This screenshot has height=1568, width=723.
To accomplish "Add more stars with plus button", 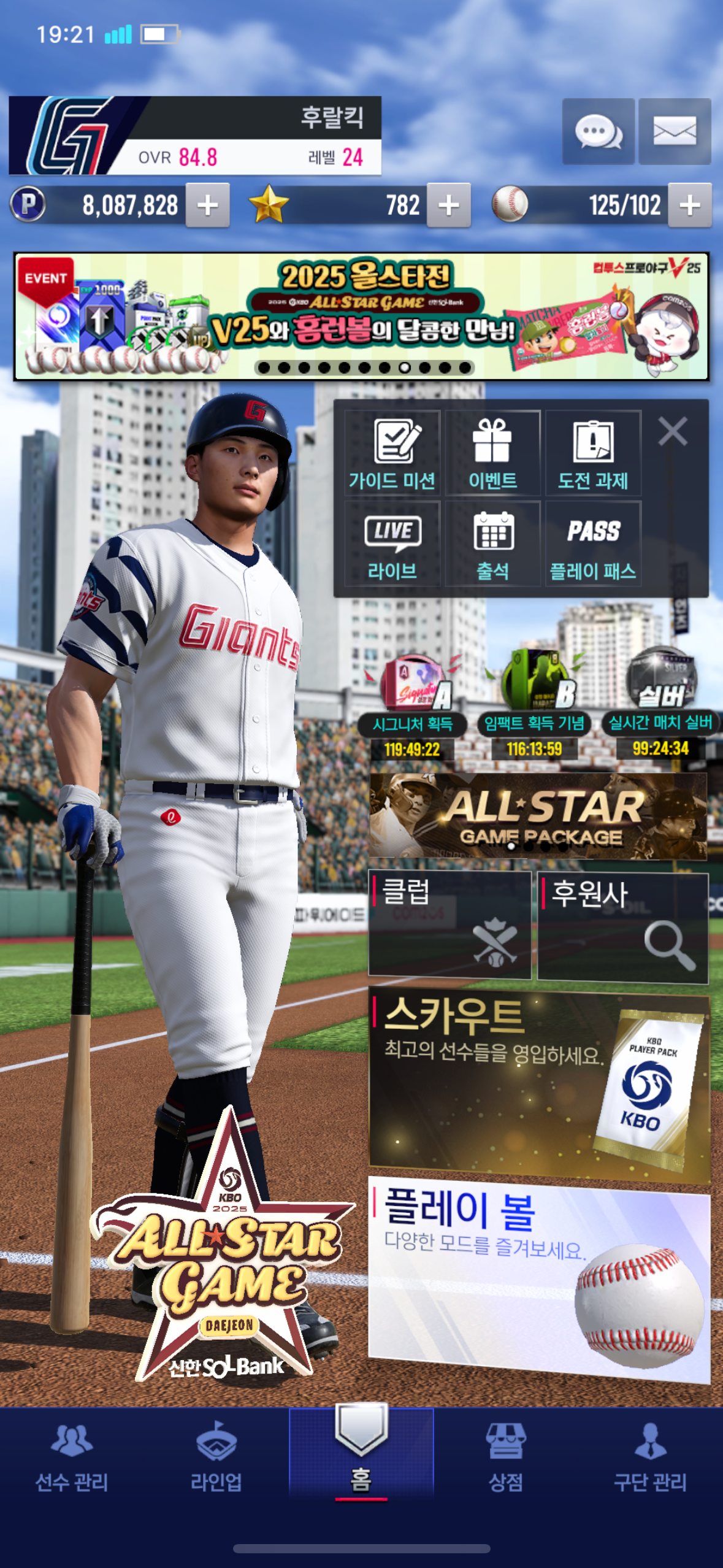I will click(449, 206).
